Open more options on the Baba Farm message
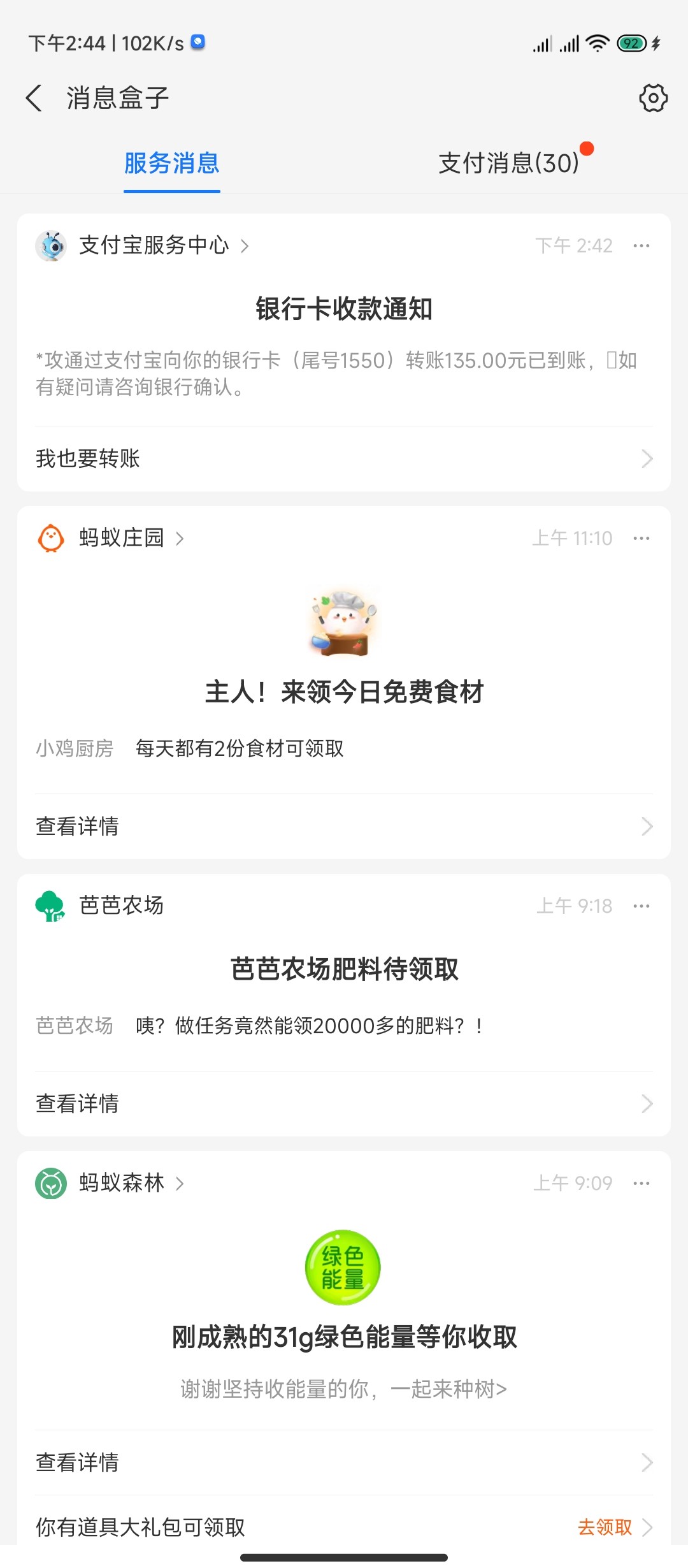Screen dimensions: 688x1568 [x=642, y=905]
